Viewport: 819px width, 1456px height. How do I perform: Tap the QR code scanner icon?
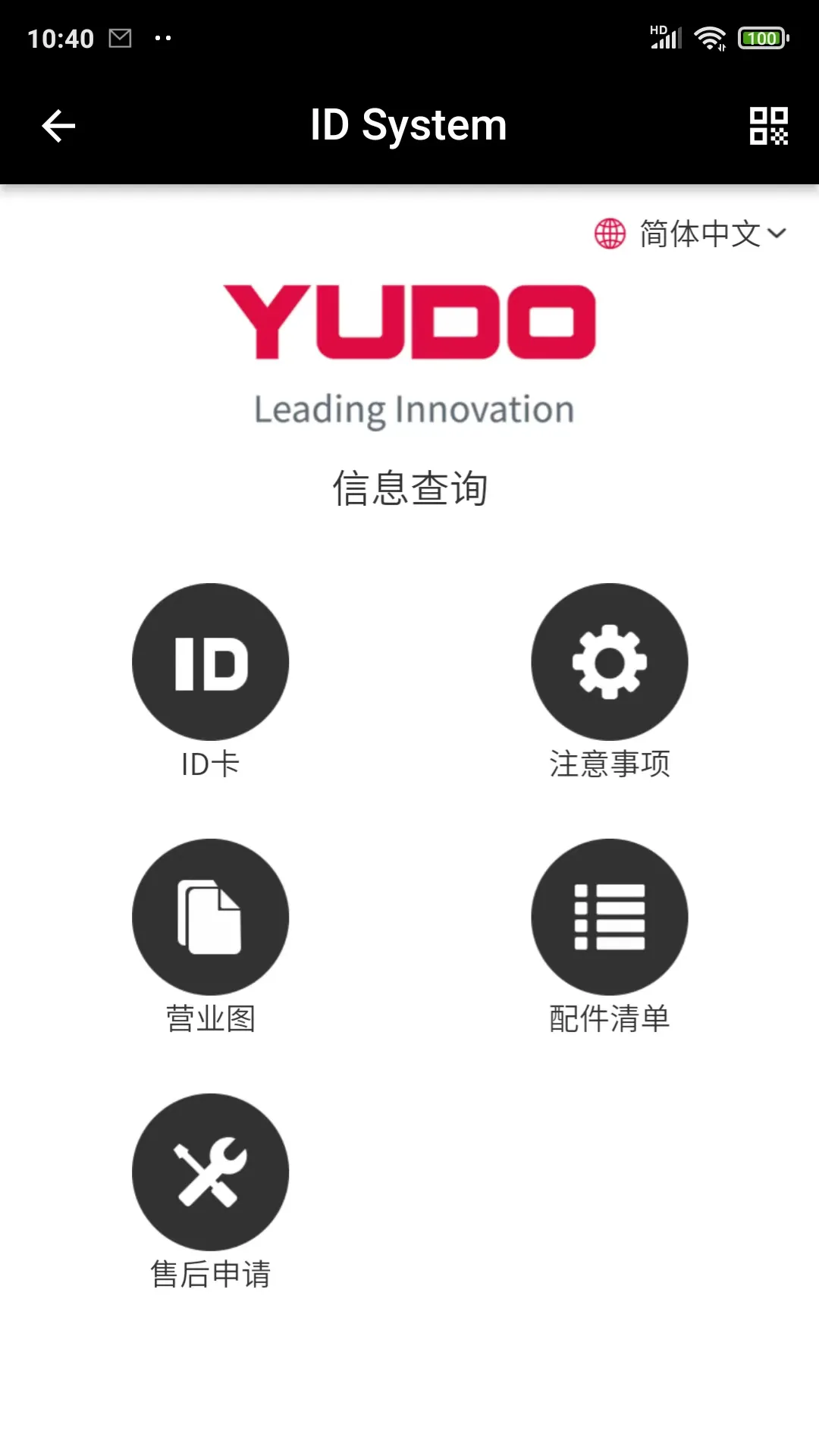(x=767, y=125)
